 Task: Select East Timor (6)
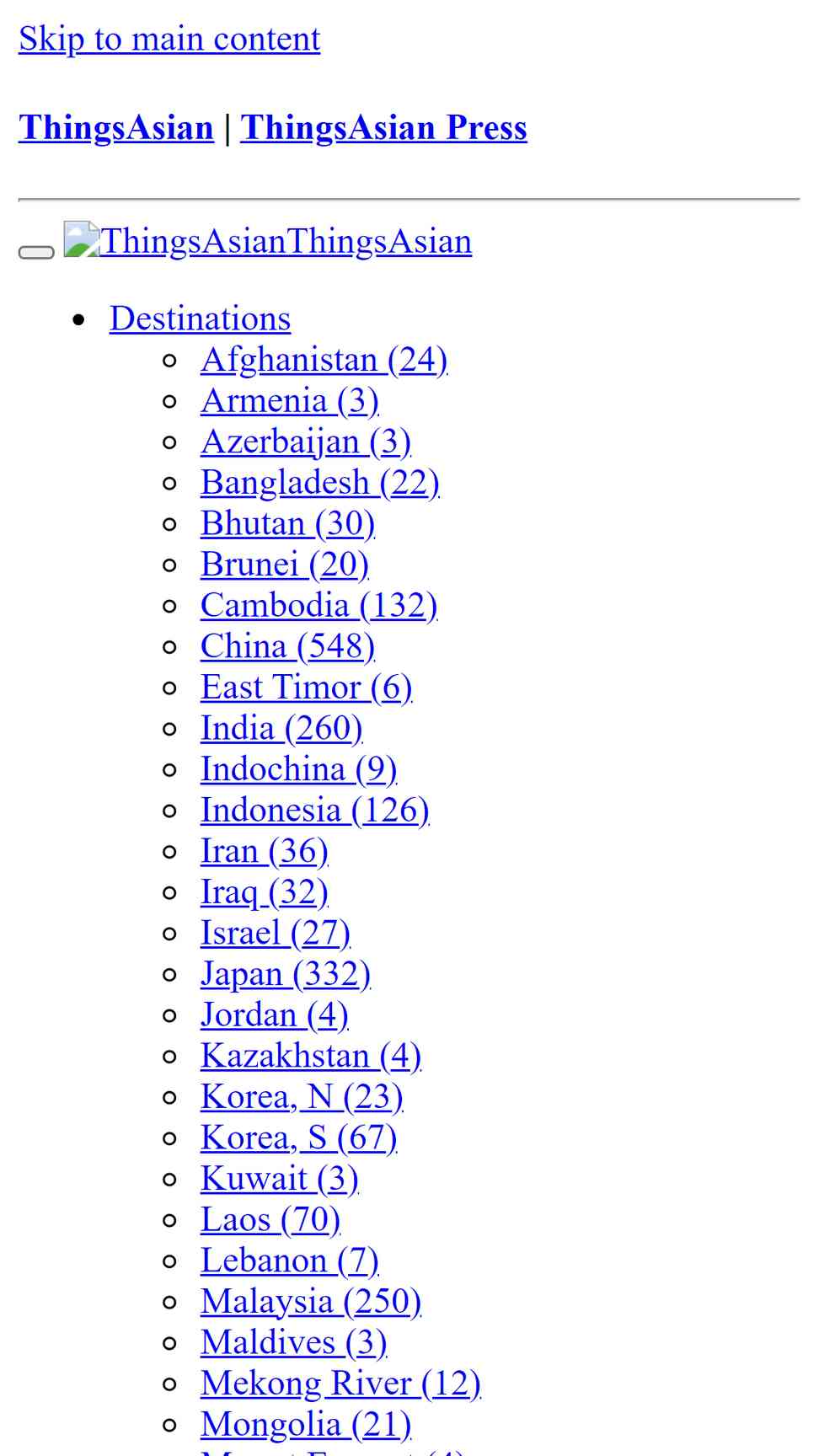[306, 688]
